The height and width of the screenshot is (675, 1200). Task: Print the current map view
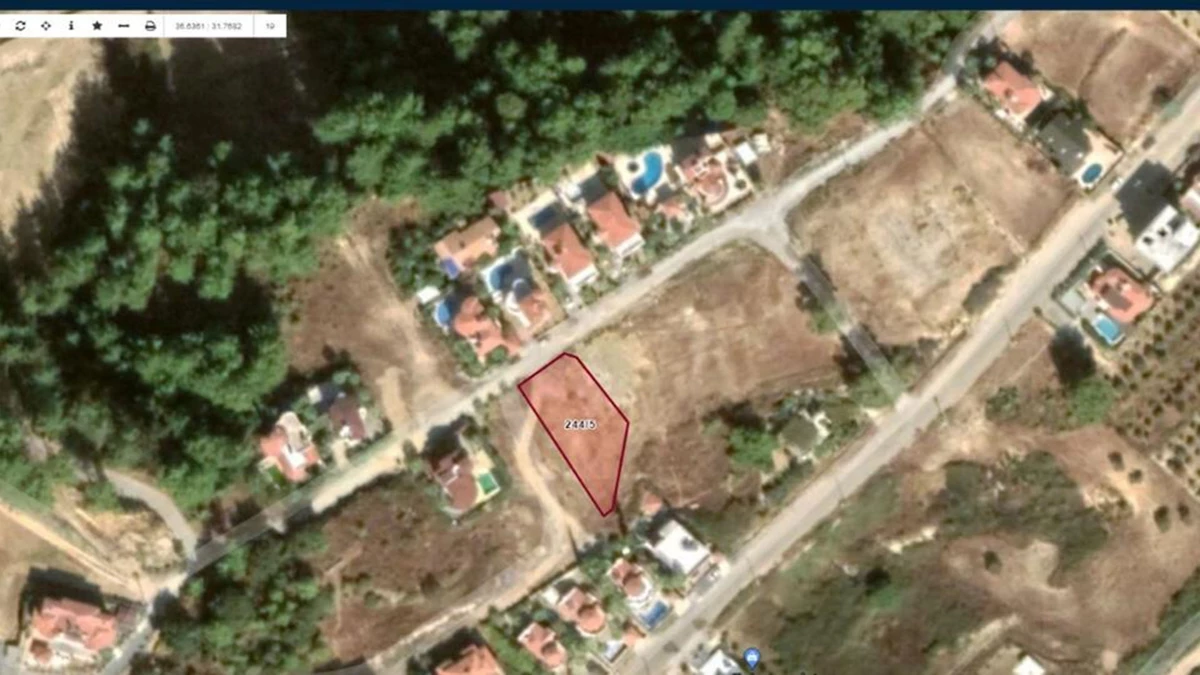click(150, 26)
